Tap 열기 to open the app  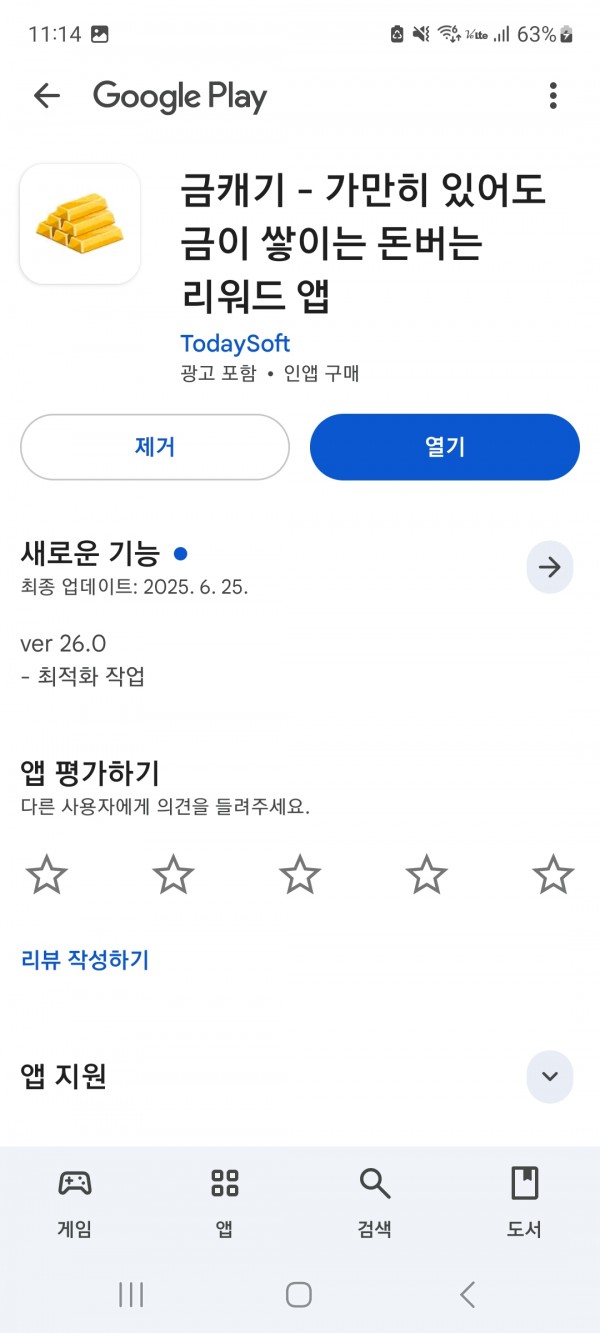(445, 447)
